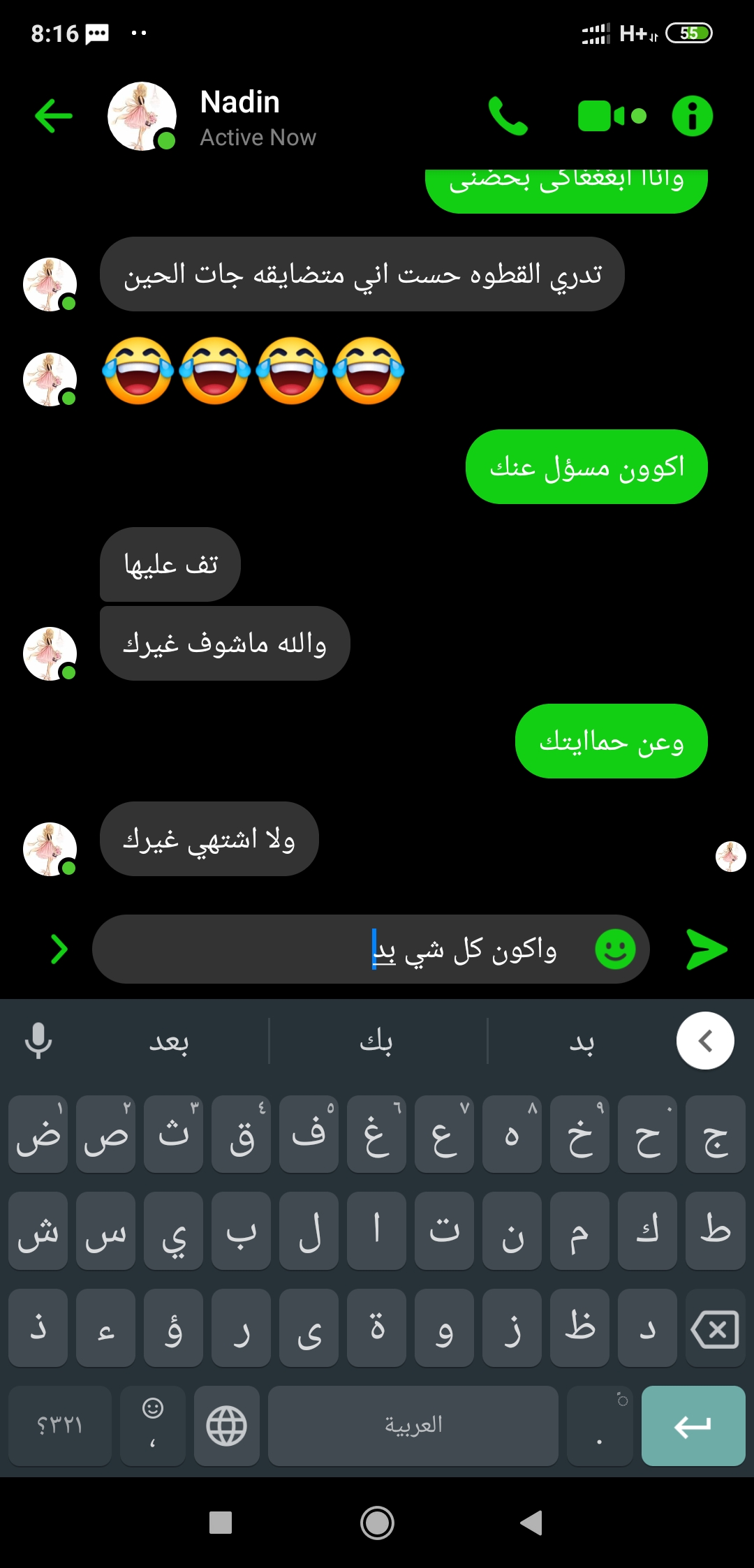Collapse the keyboard suggestion strip arrow
The image size is (754, 1568).
click(705, 1041)
